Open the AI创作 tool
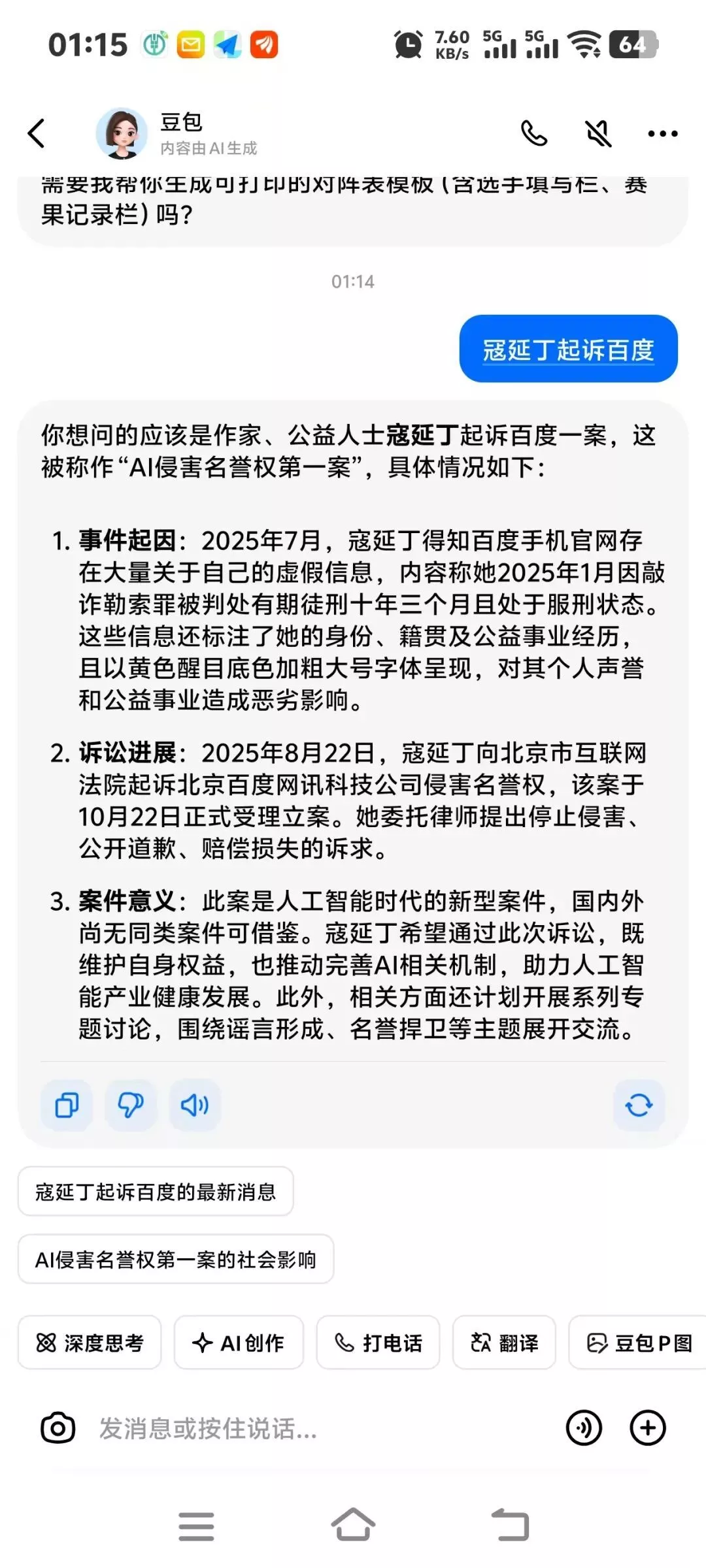 239,1343
